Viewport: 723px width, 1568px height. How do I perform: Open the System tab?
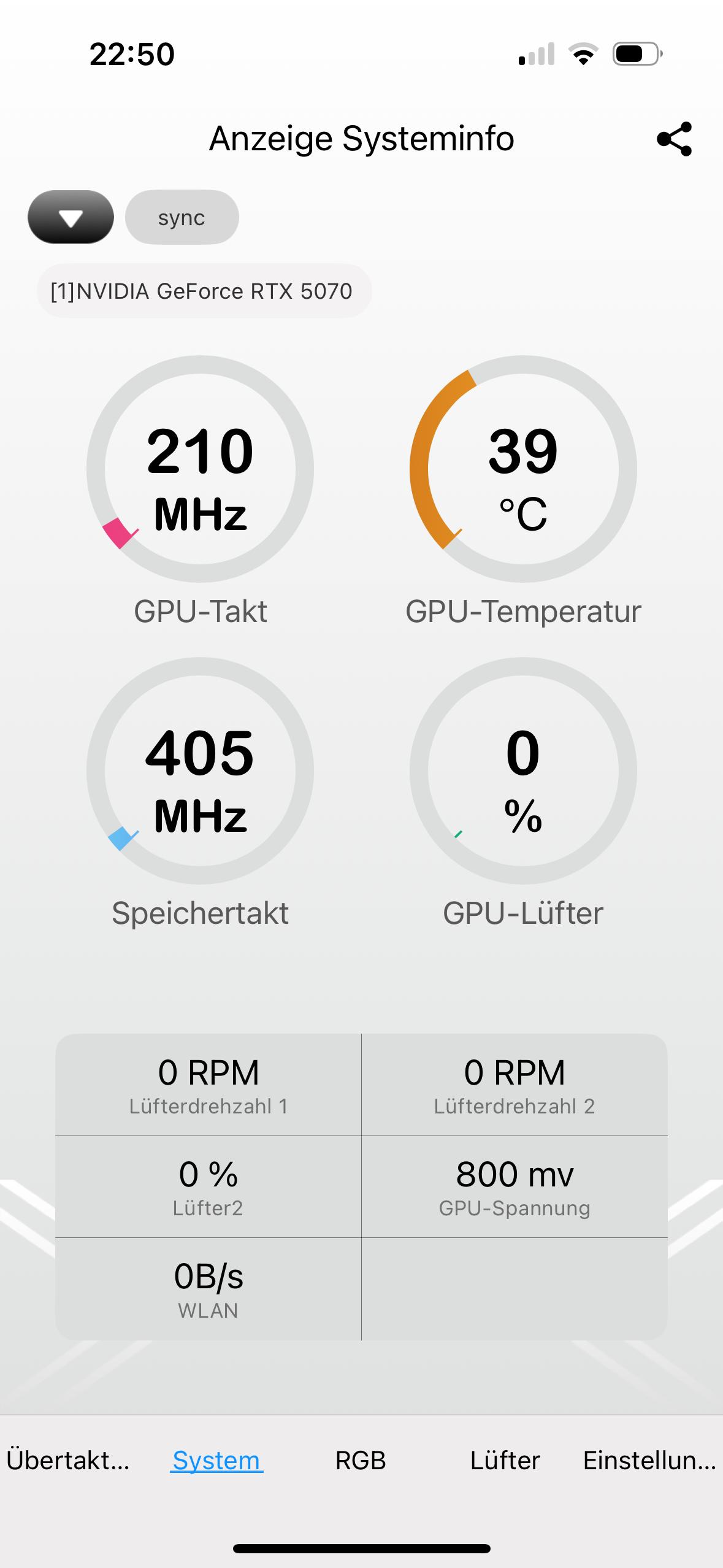coord(216,1460)
